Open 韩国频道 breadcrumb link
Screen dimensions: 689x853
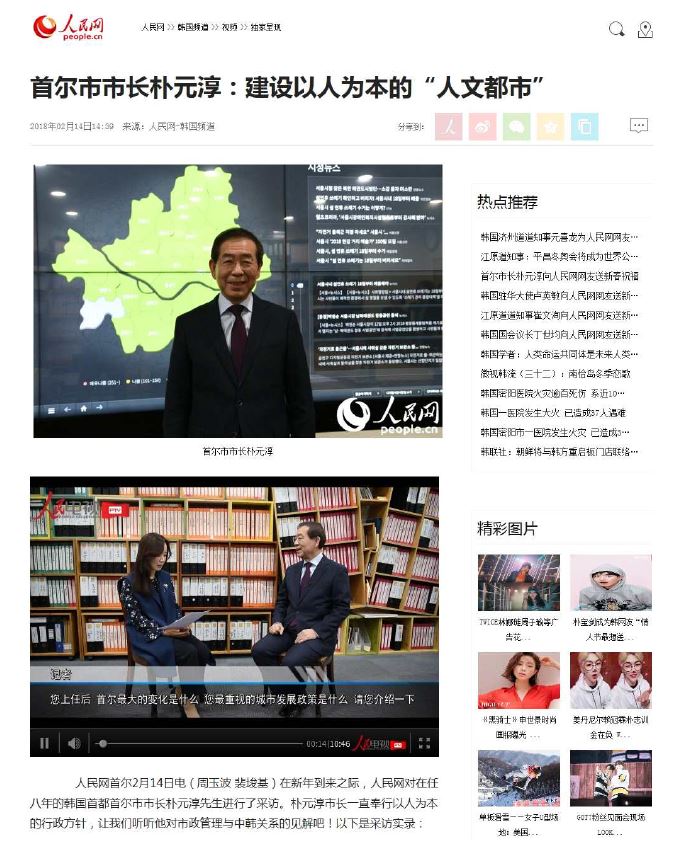pos(194,27)
